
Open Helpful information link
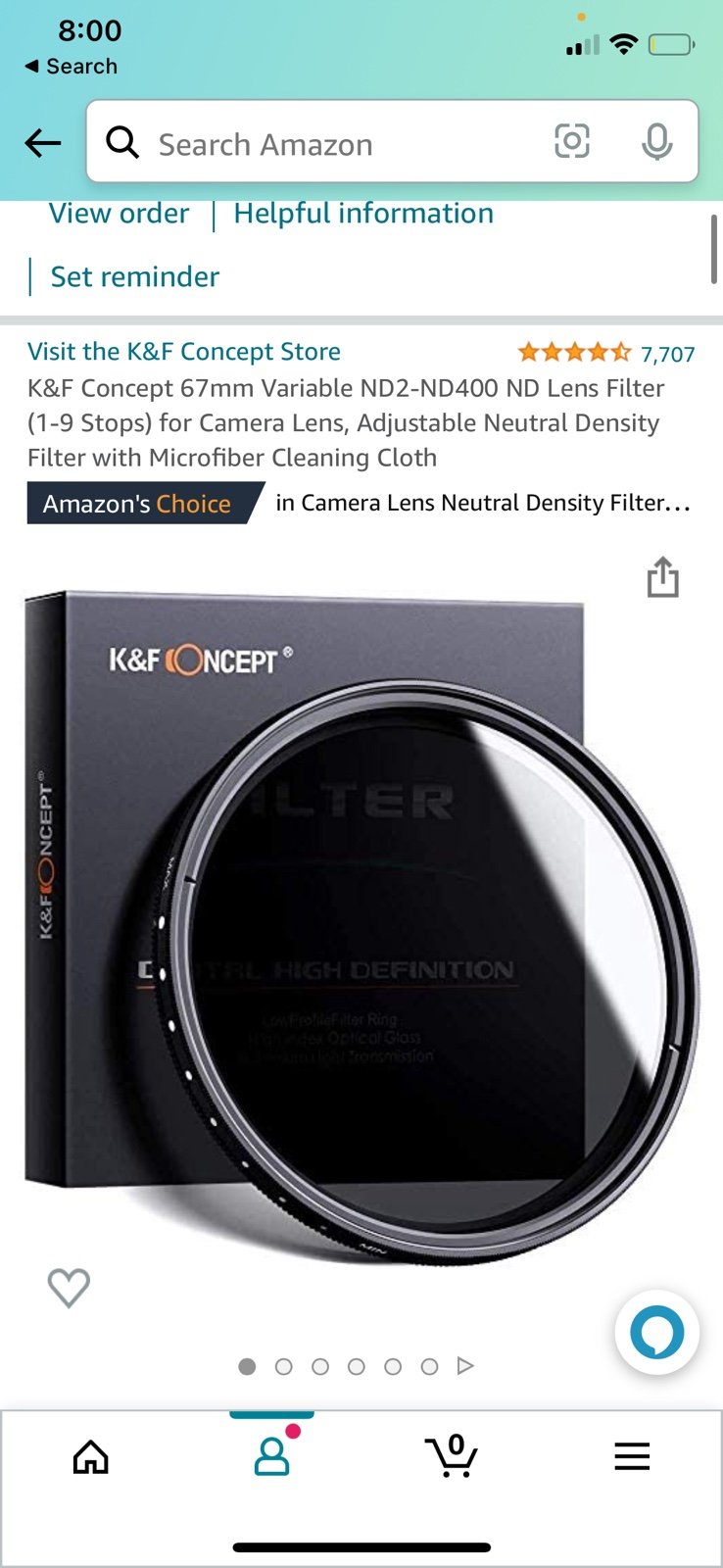[363, 214]
